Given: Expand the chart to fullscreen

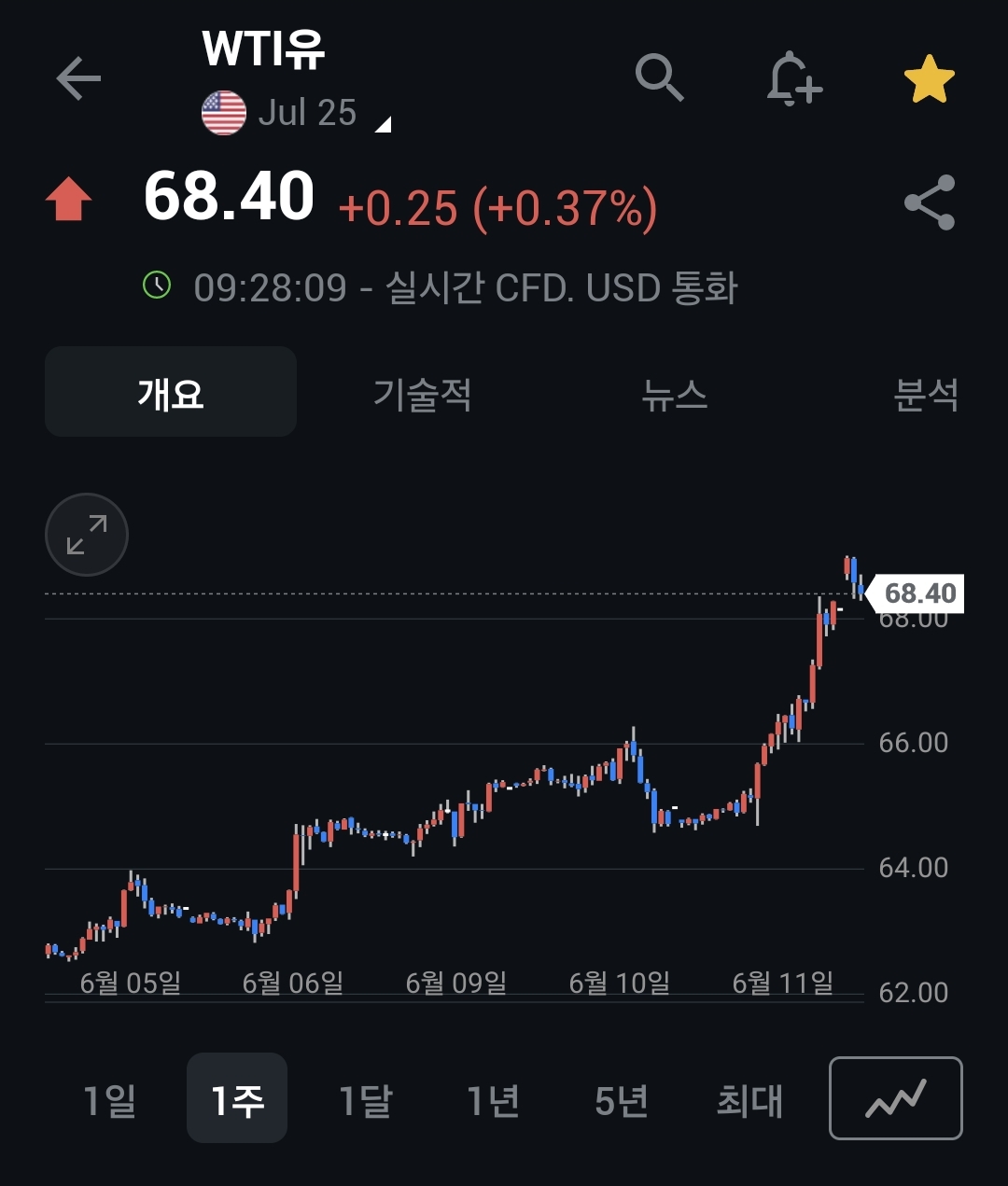Looking at the screenshot, I should pos(87,535).
